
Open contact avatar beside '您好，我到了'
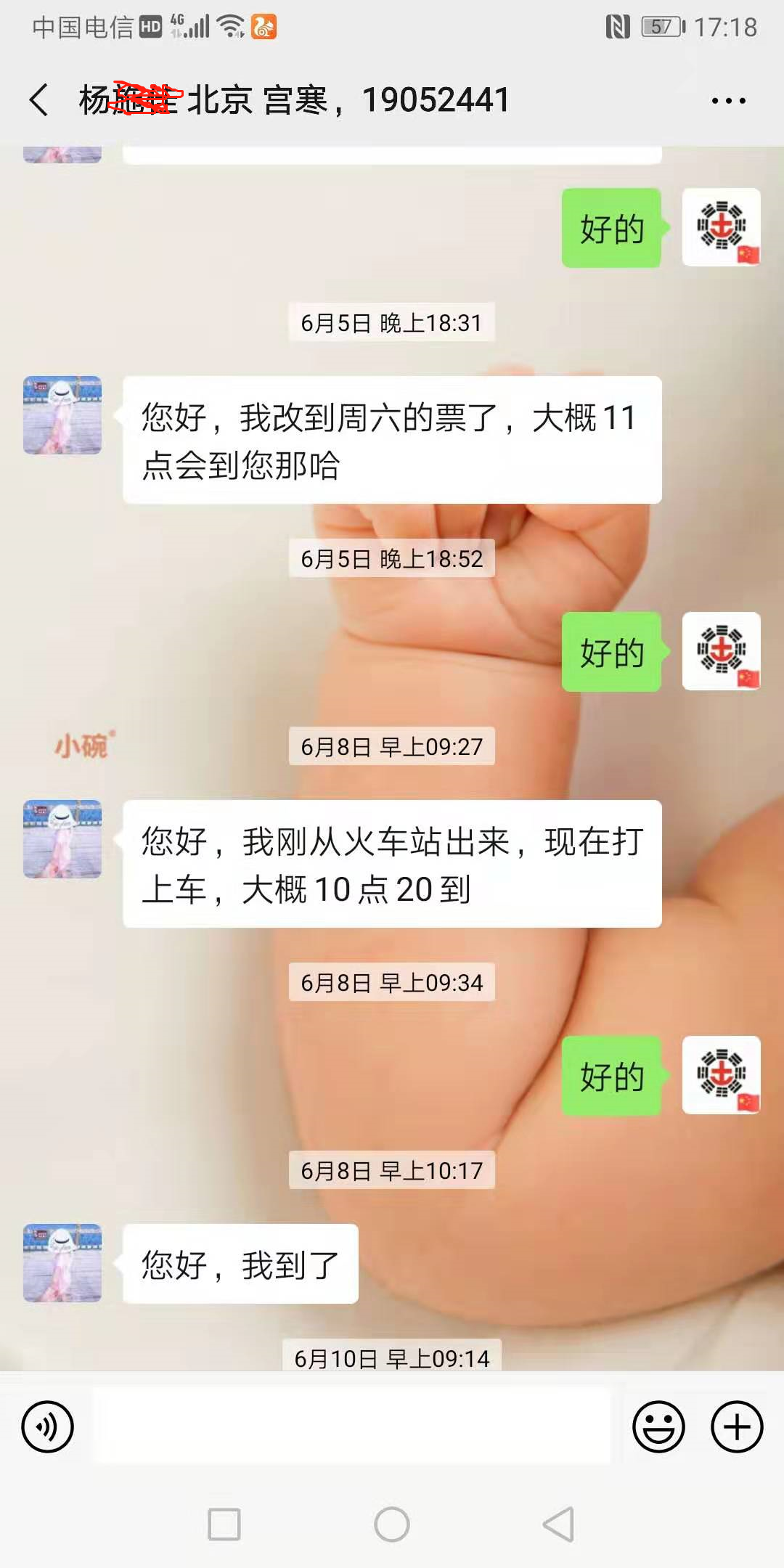(x=62, y=1263)
